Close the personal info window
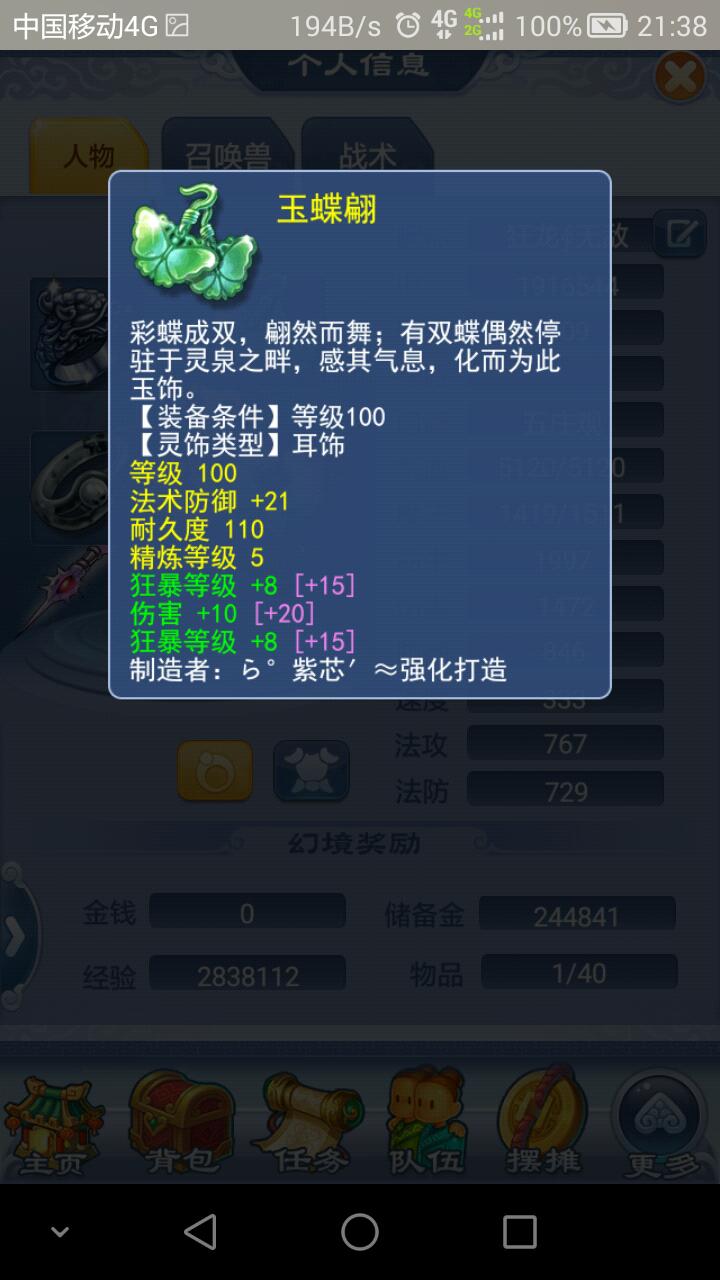This screenshot has height=1280, width=720. click(x=680, y=77)
